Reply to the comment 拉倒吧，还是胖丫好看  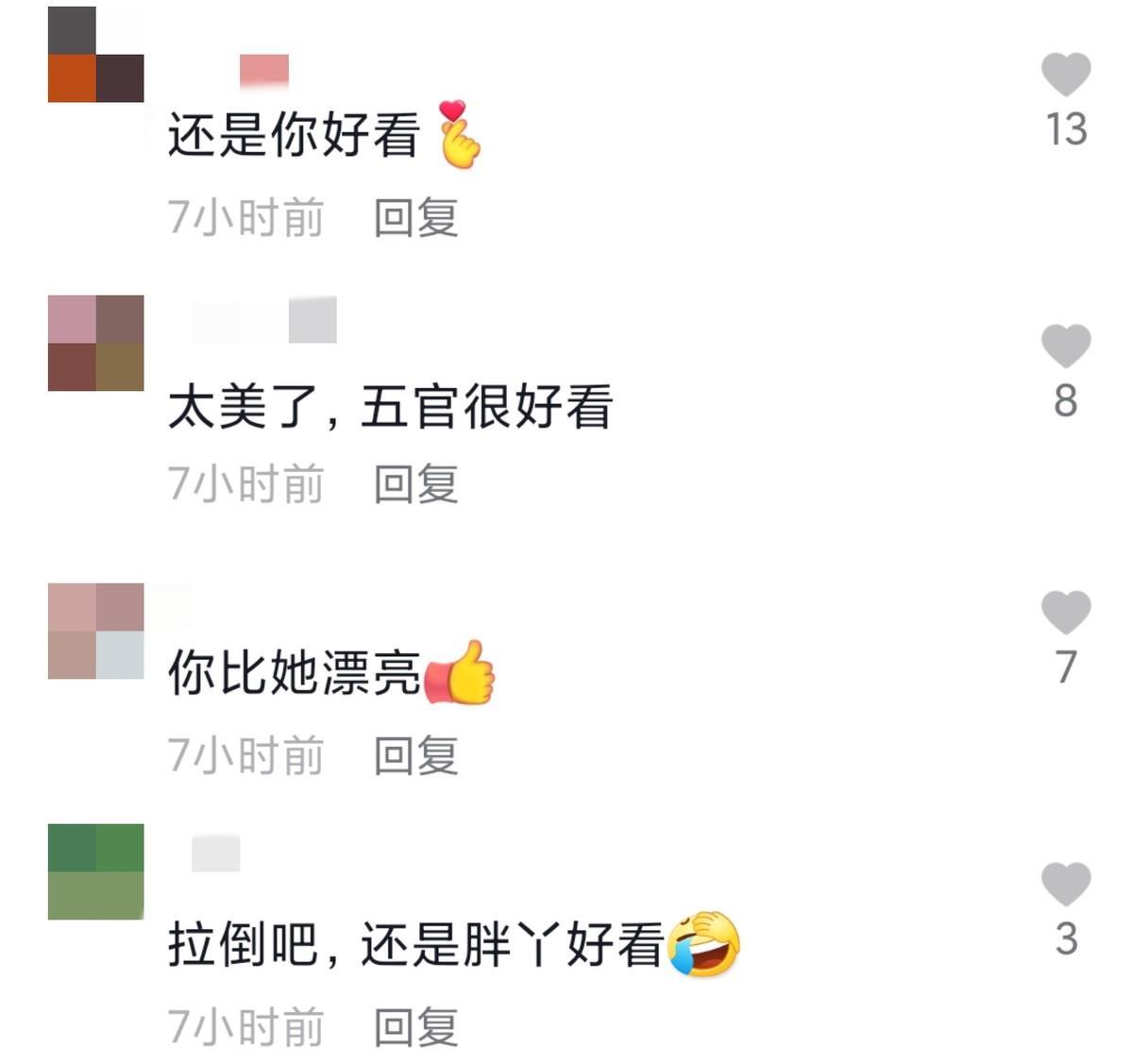pyautogui.click(x=415, y=1027)
